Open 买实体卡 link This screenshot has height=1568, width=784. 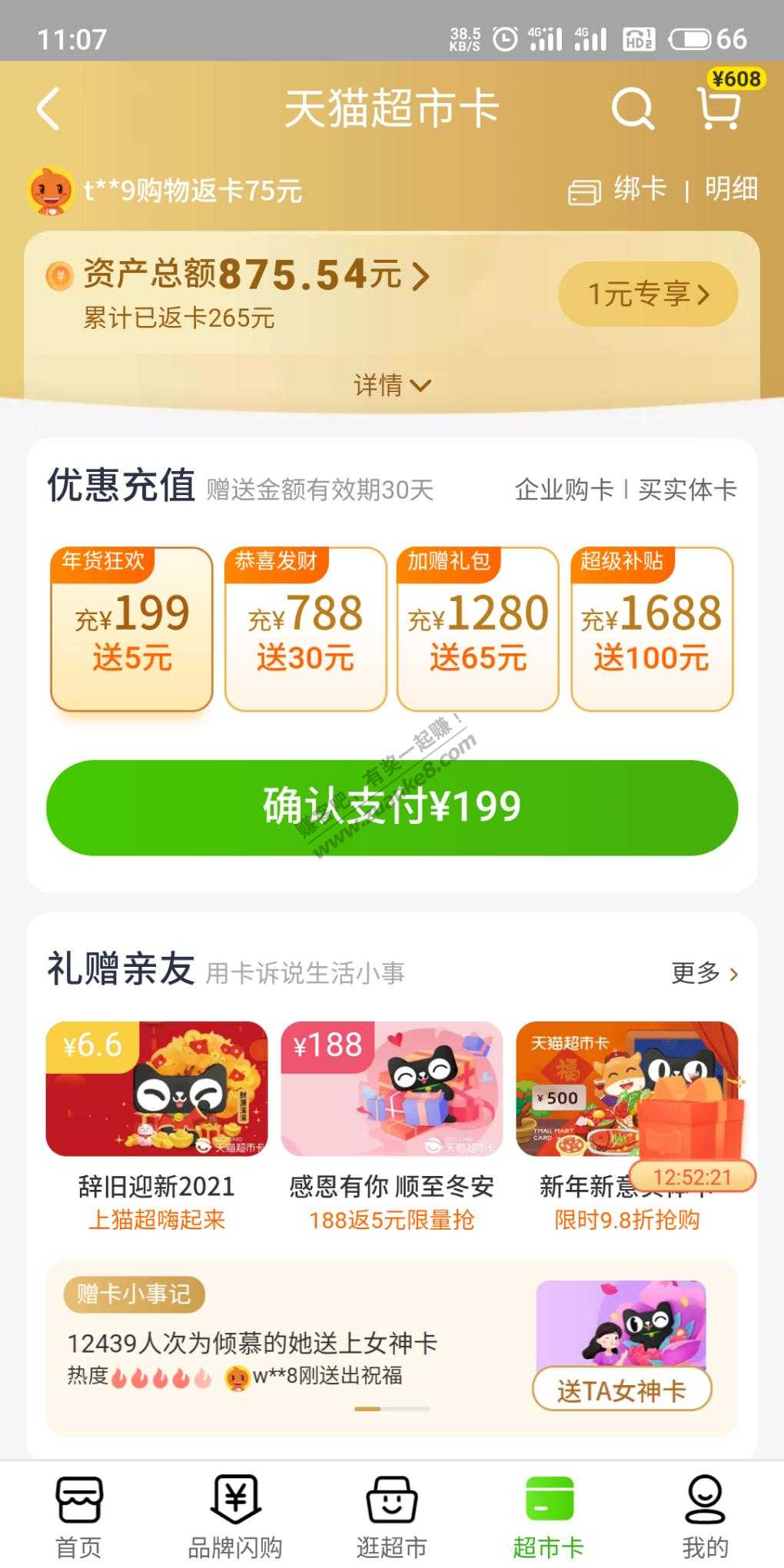[x=687, y=490]
